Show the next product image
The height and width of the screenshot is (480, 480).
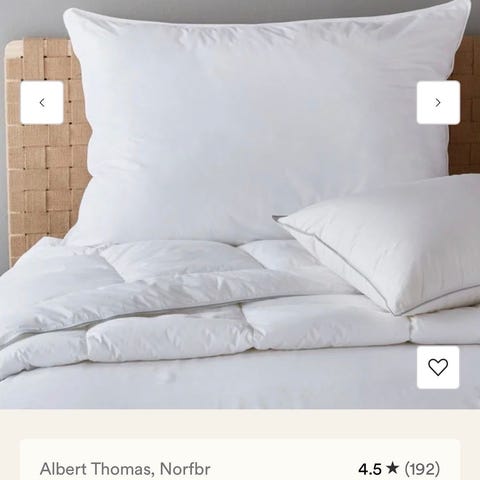click(438, 103)
